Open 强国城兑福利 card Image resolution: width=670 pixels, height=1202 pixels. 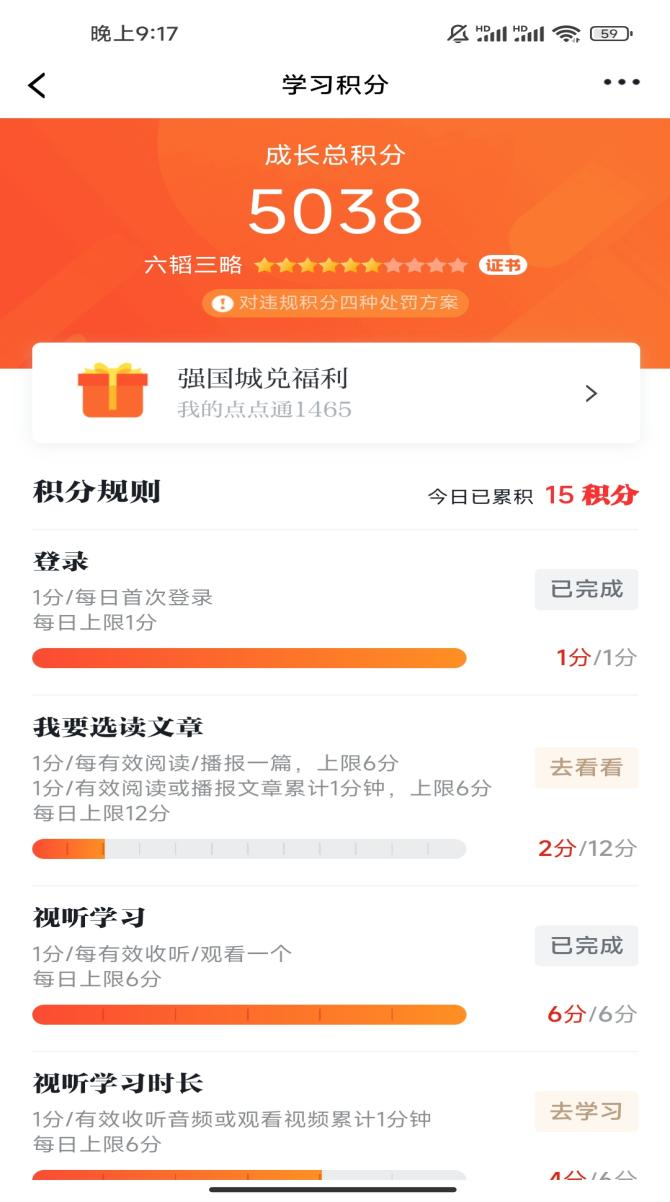336,393
